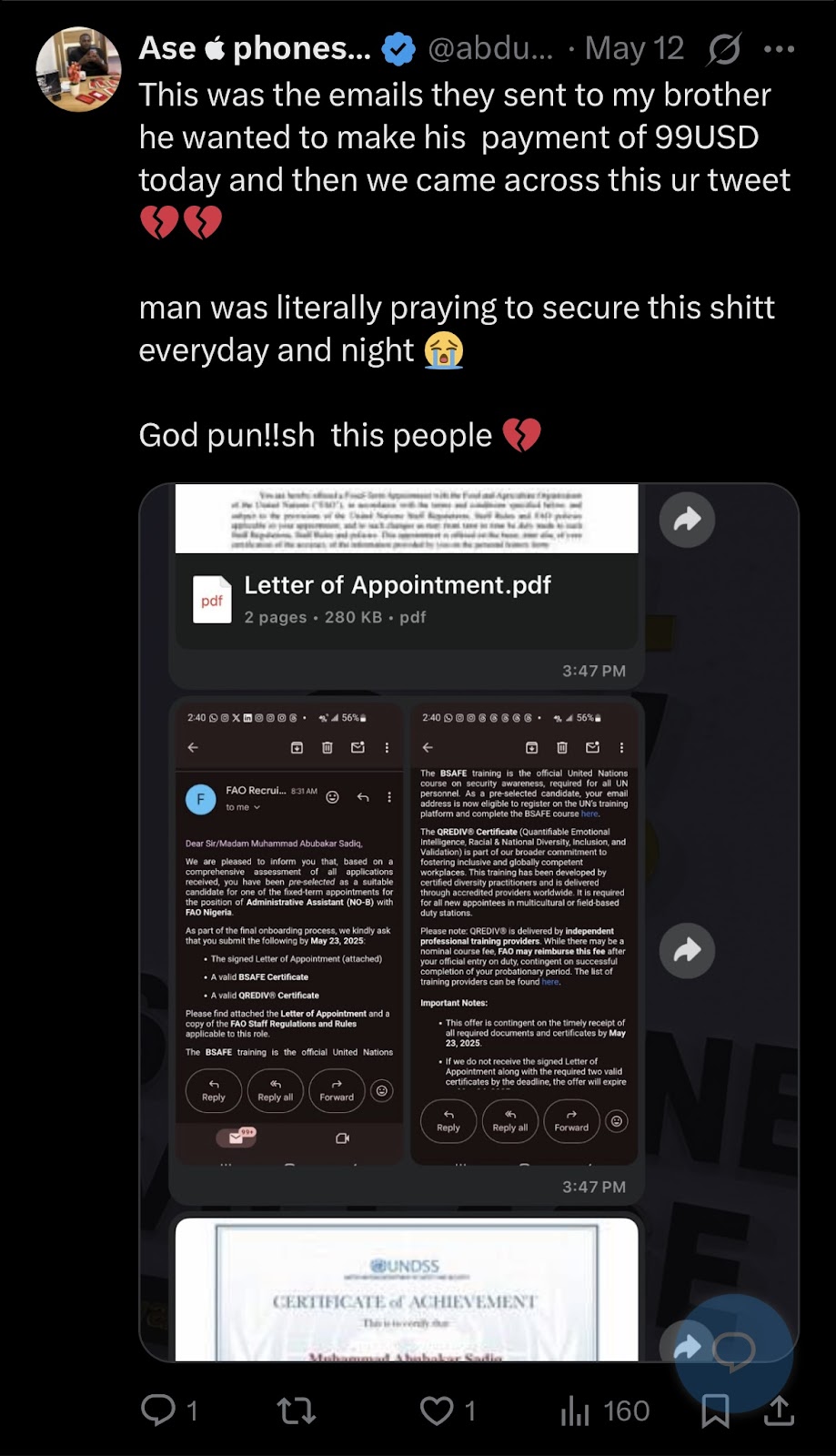Open the tweet author's profile picture
The image size is (836, 1456).
pyautogui.click(x=78, y=69)
